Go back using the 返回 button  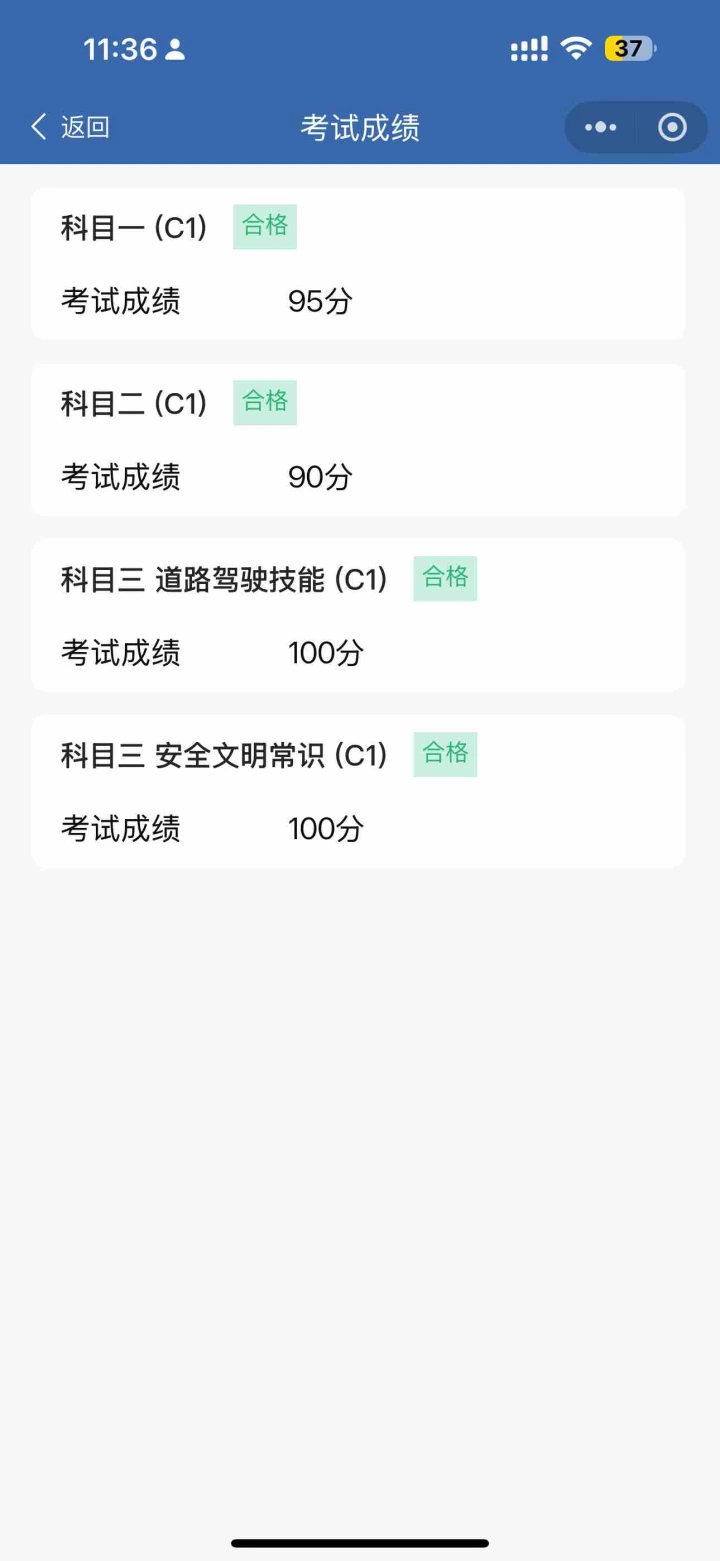point(70,127)
